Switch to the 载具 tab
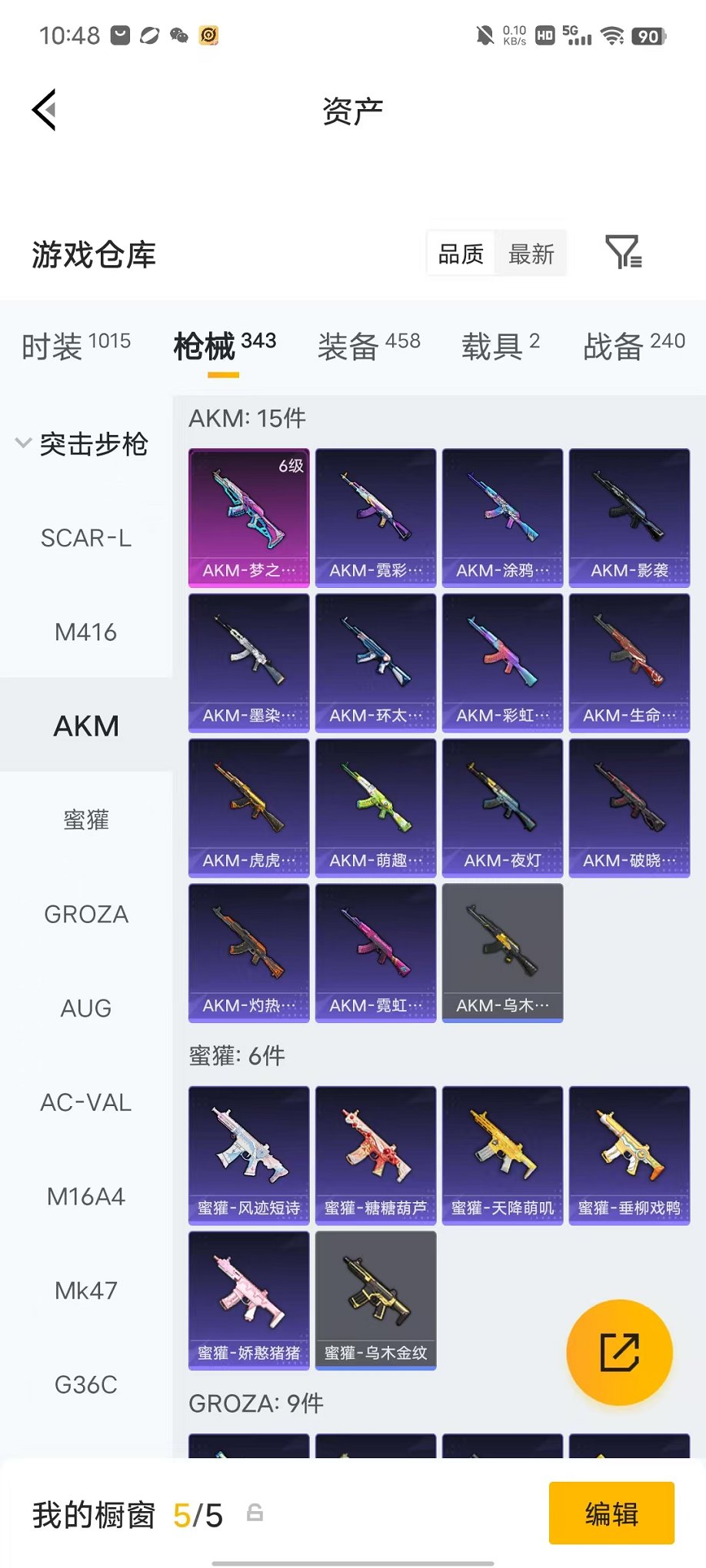This screenshot has height=1568, width=706. point(501,346)
